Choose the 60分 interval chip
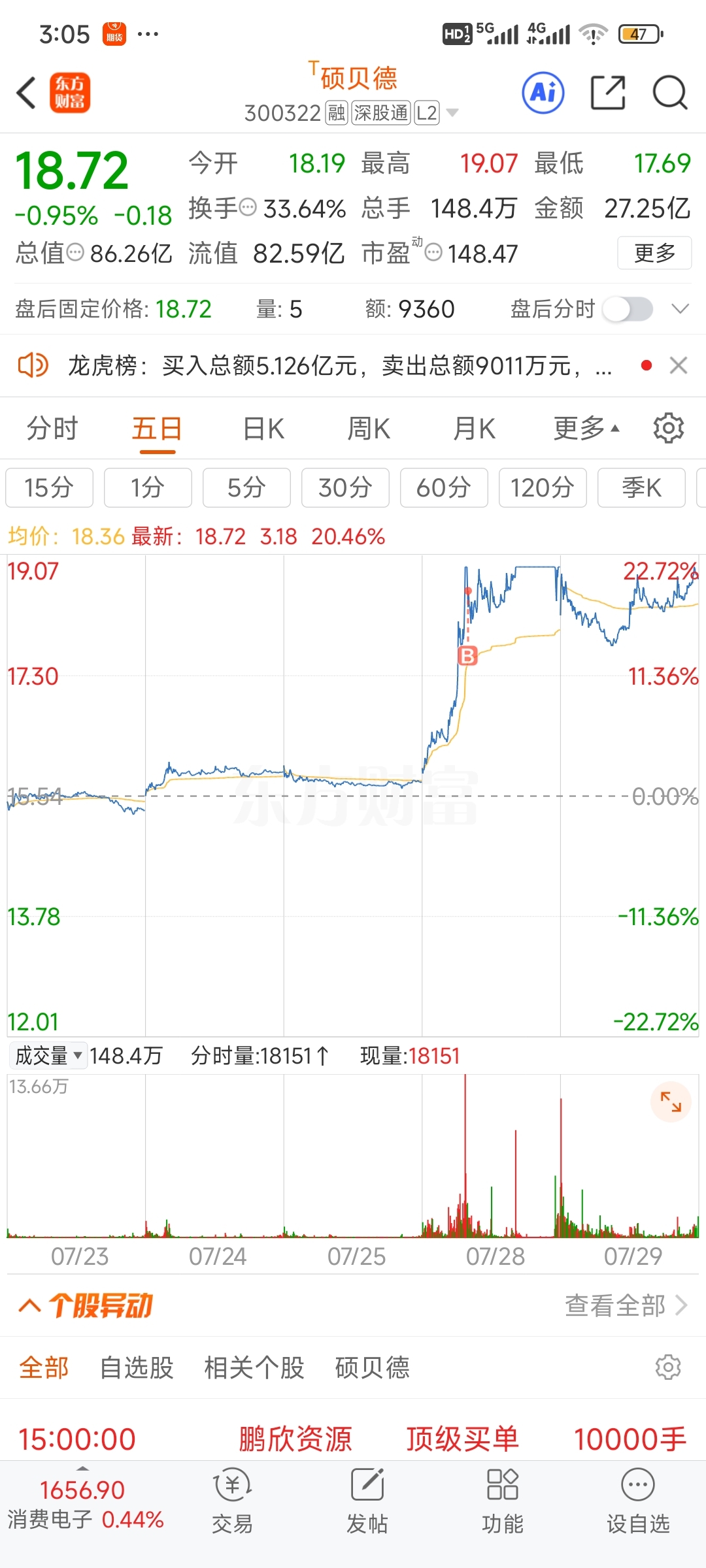This screenshot has height=1568, width=706. point(444,487)
